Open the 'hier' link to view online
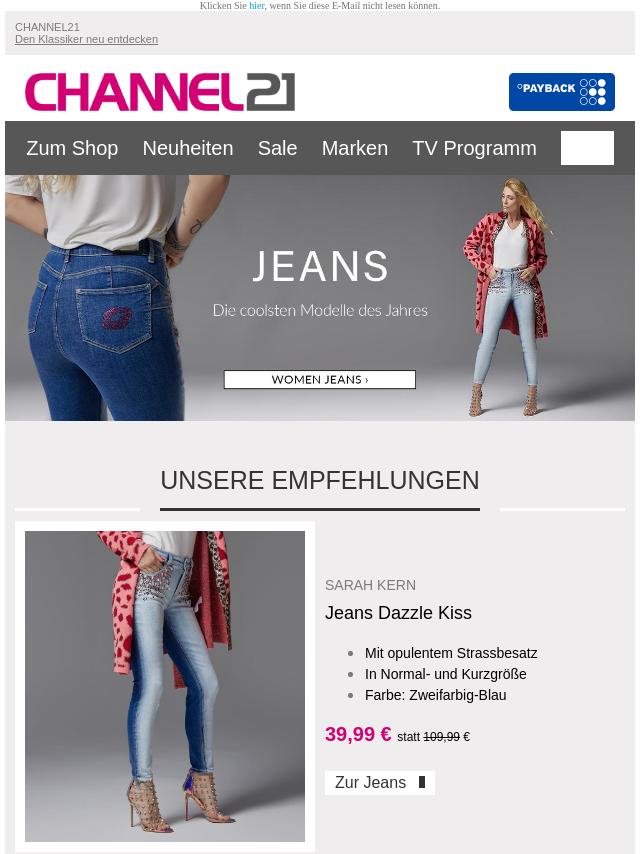Screen dimensions: 640x854 257,6
